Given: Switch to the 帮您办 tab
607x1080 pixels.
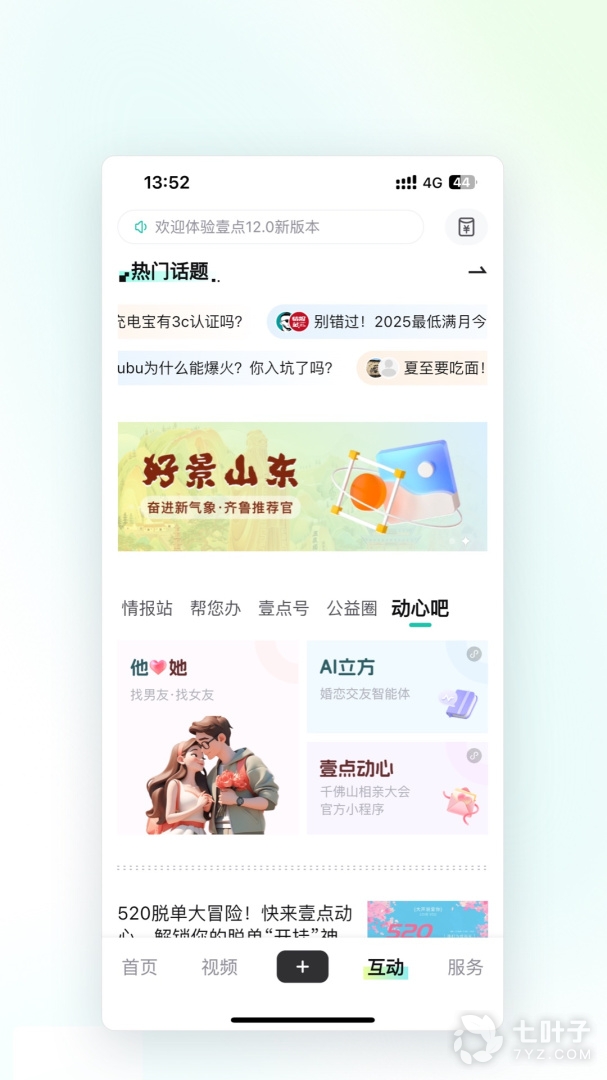Looking at the screenshot, I should click(x=215, y=608).
